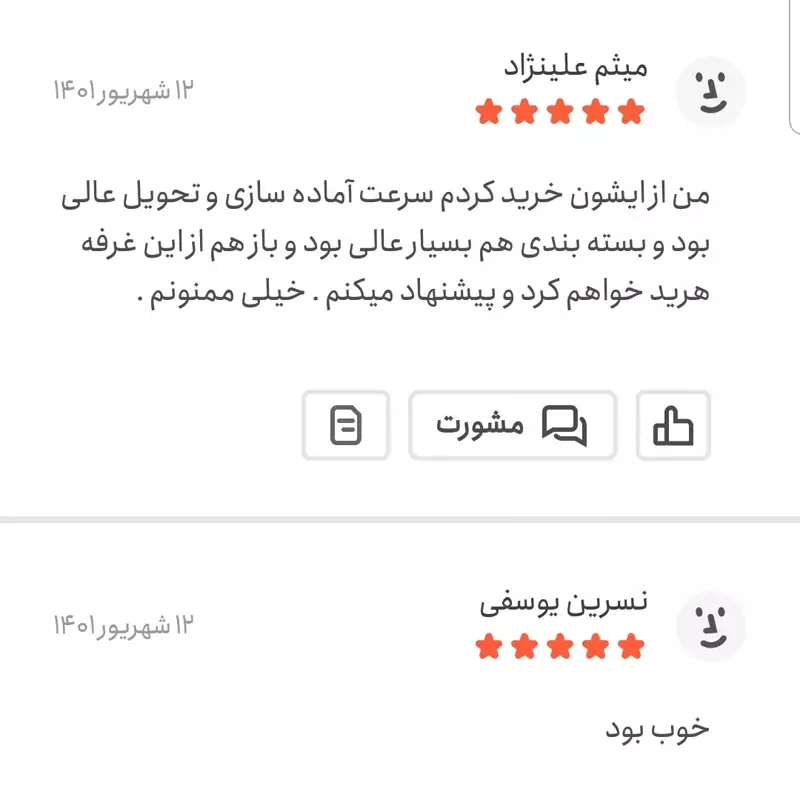
Task: Open the document icon under میثم's review
Action: point(345,426)
